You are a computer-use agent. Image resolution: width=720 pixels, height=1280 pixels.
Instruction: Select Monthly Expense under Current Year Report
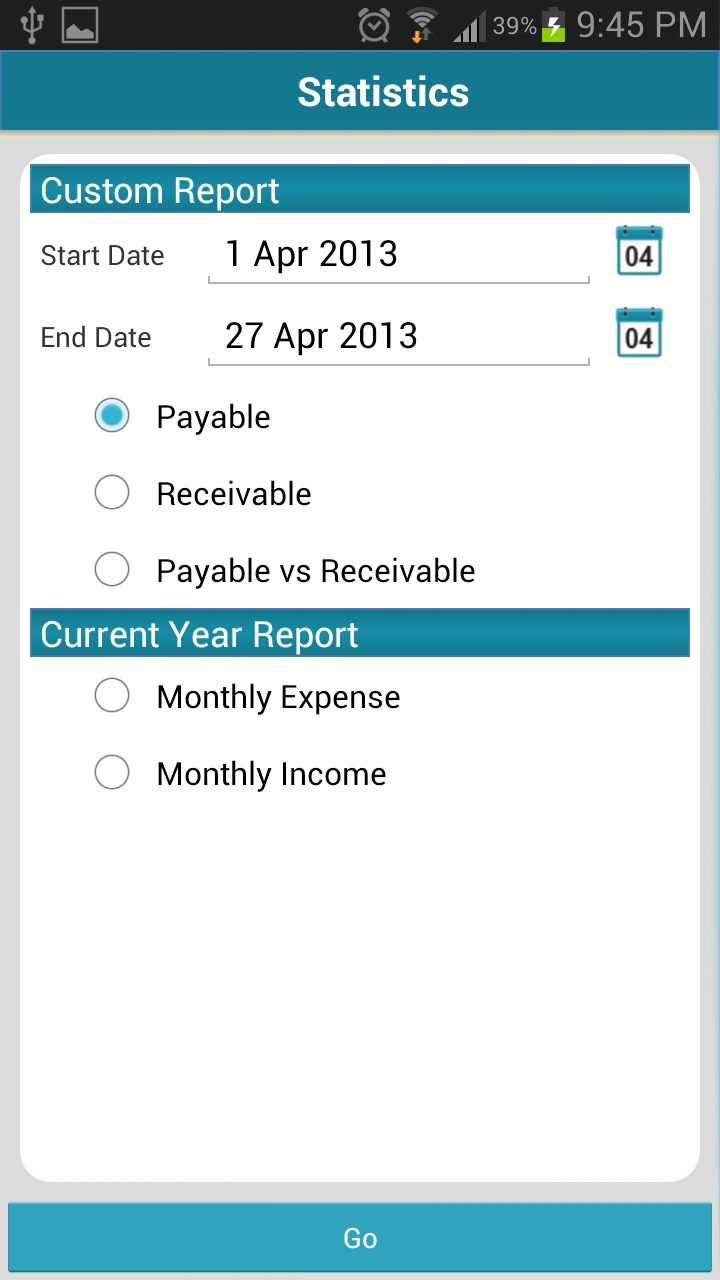click(x=111, y=695)
